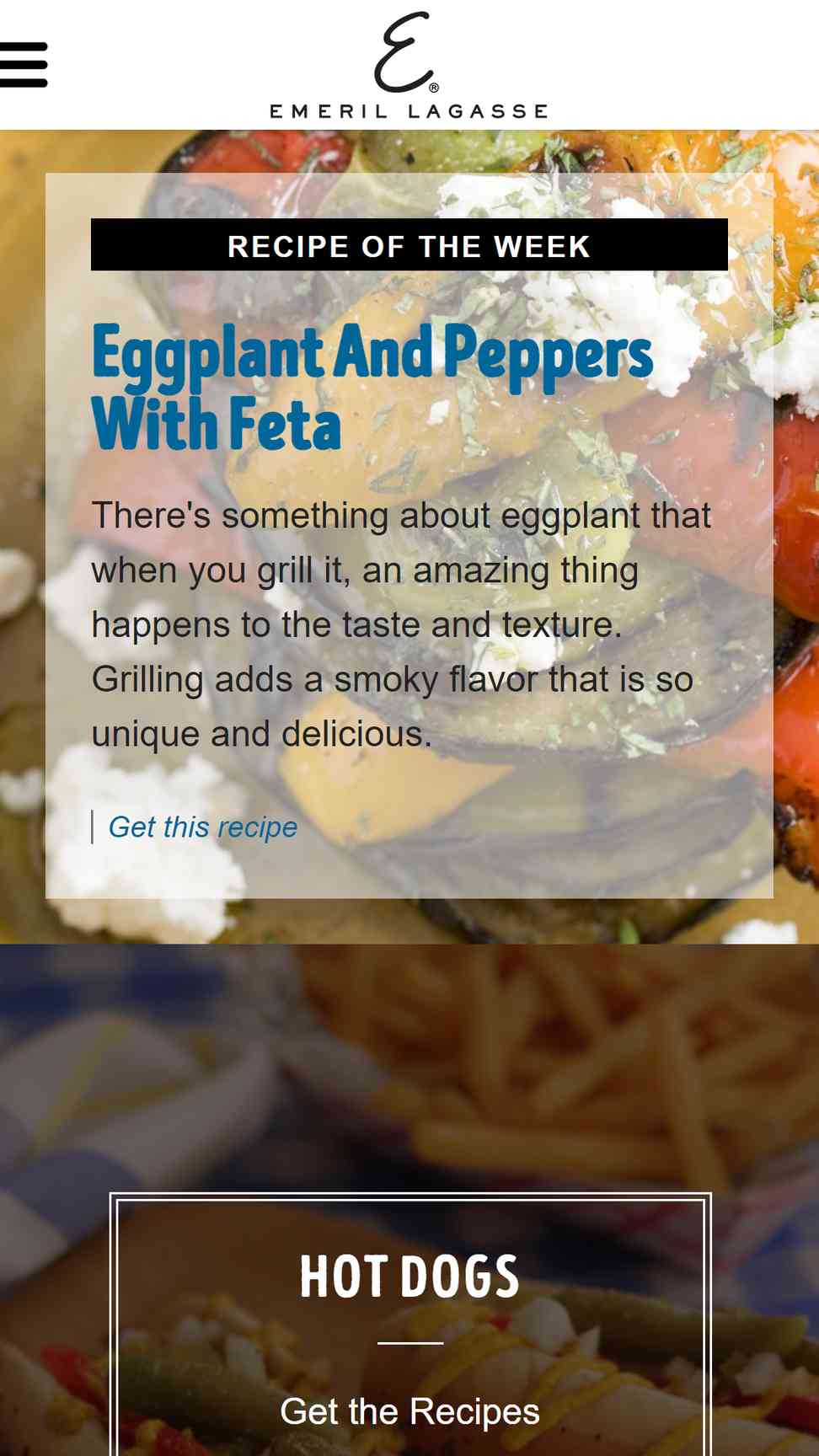Open the Hot Dogs recipes card
819x1456 pixels.
[x=410, y=1325]
